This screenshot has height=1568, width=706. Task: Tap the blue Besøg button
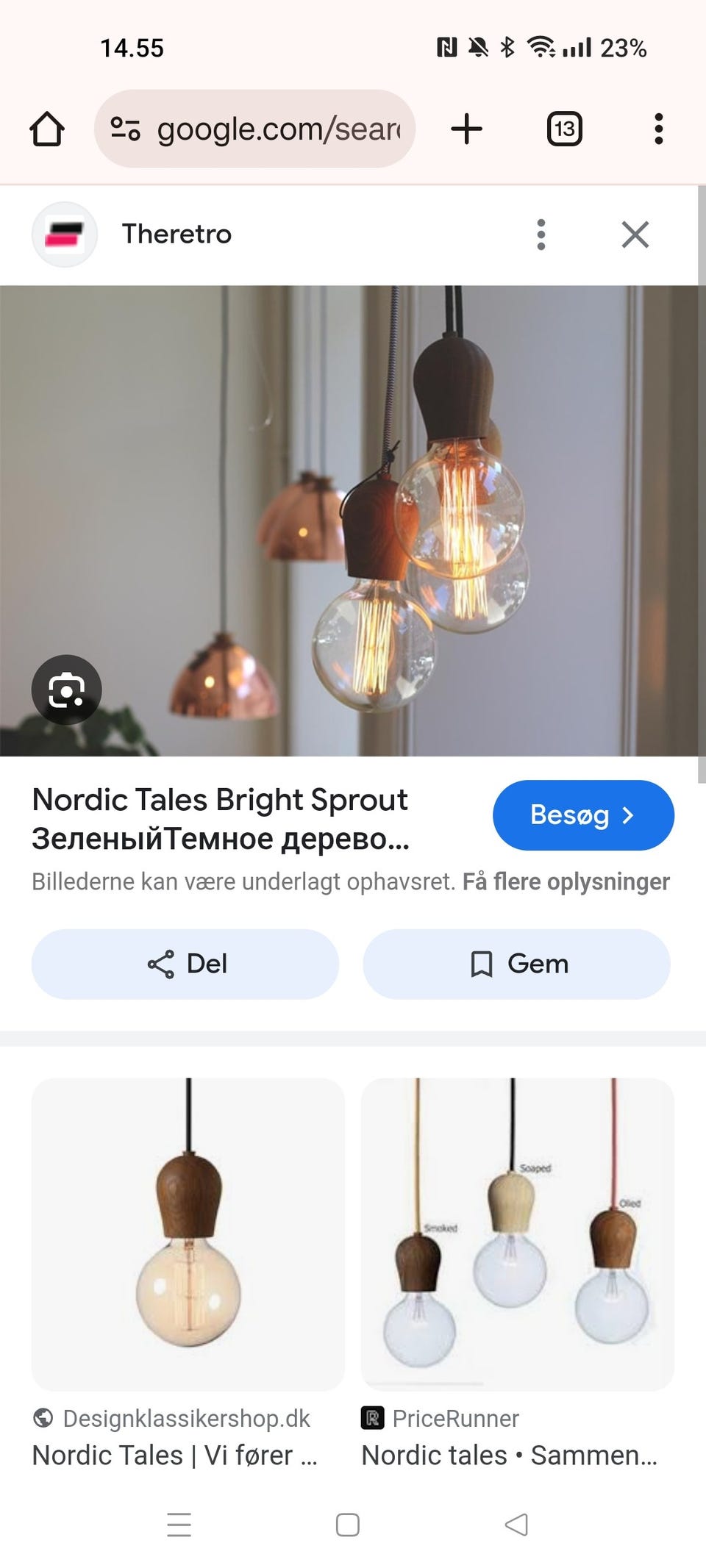582,815
